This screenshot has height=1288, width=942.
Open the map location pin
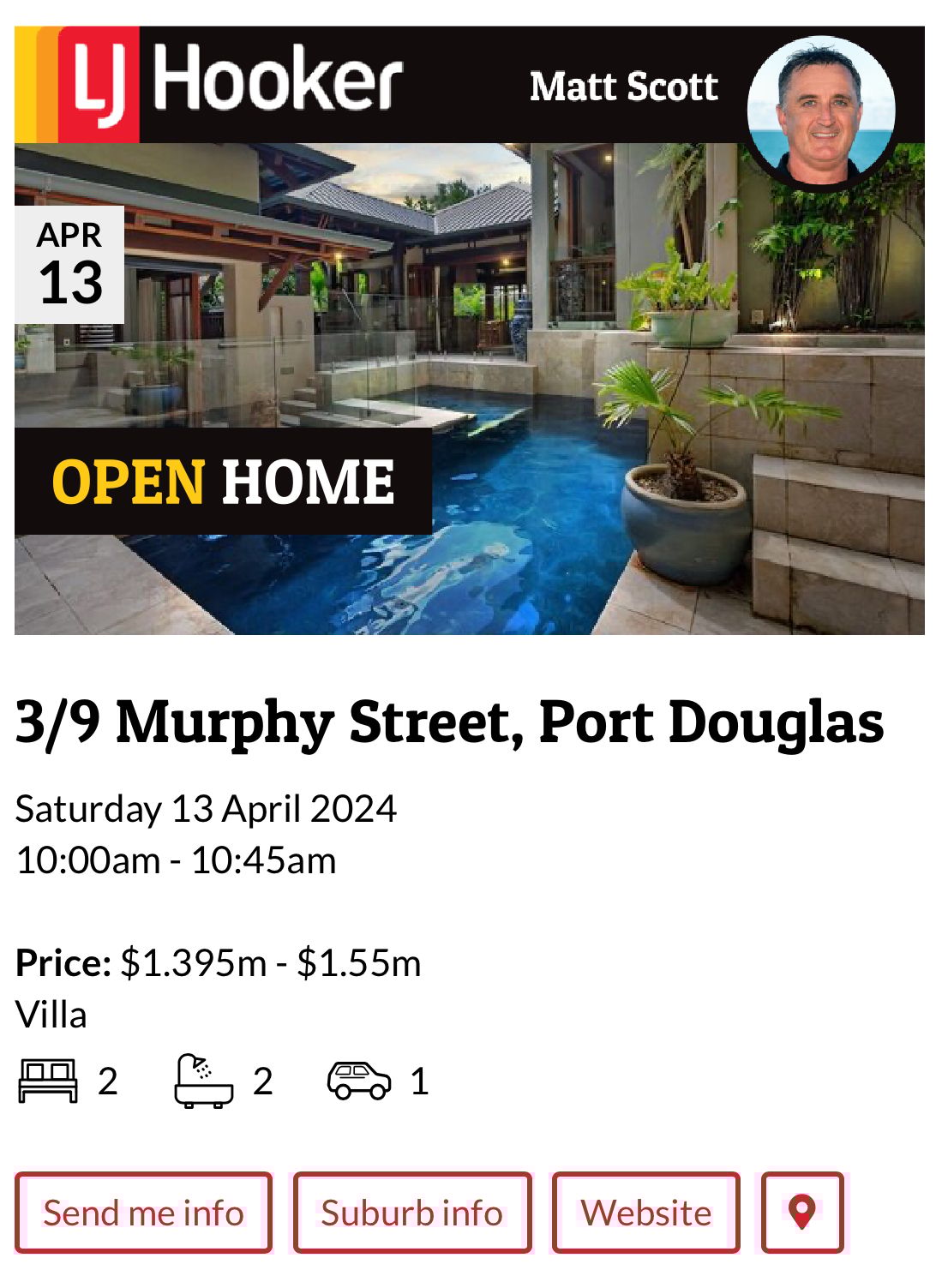(x=801, y=1213)
